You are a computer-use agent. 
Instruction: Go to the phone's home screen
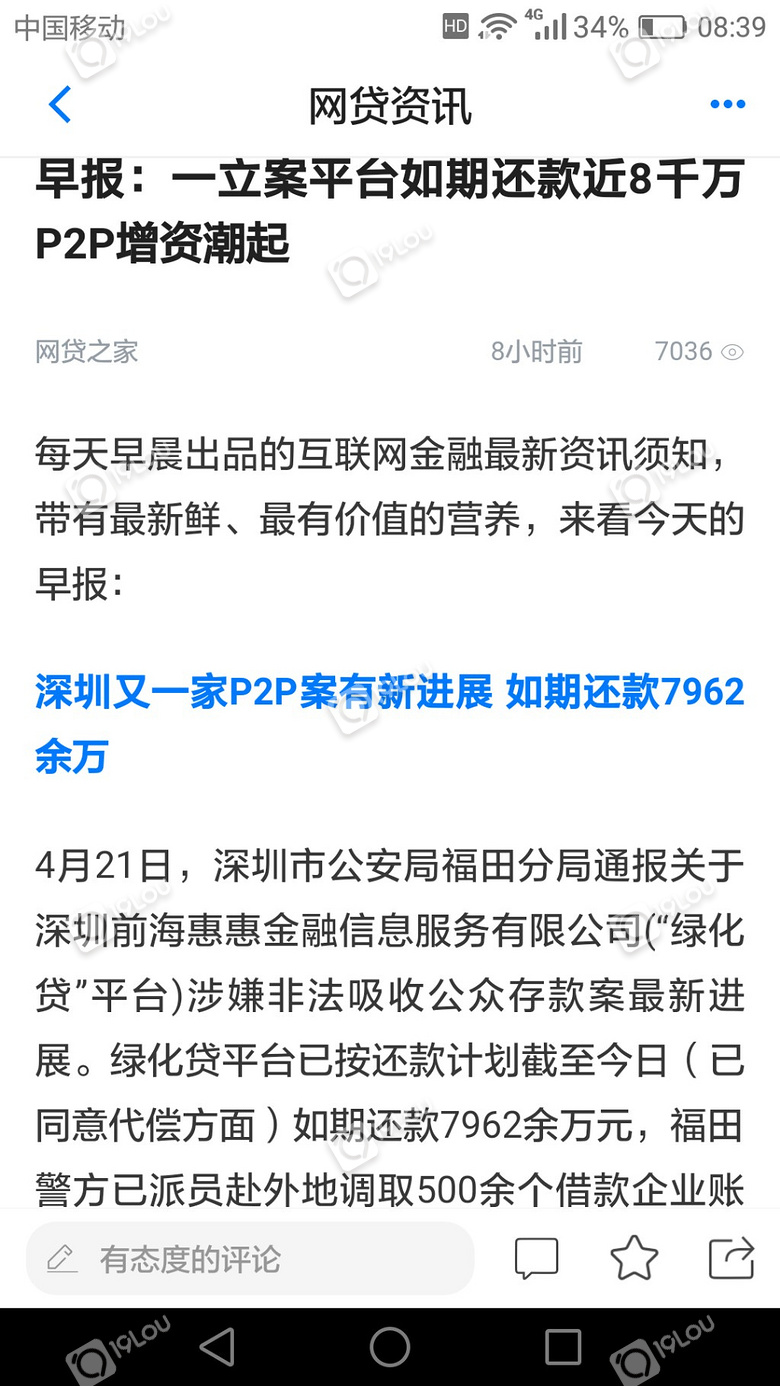tap(390, 1347)
